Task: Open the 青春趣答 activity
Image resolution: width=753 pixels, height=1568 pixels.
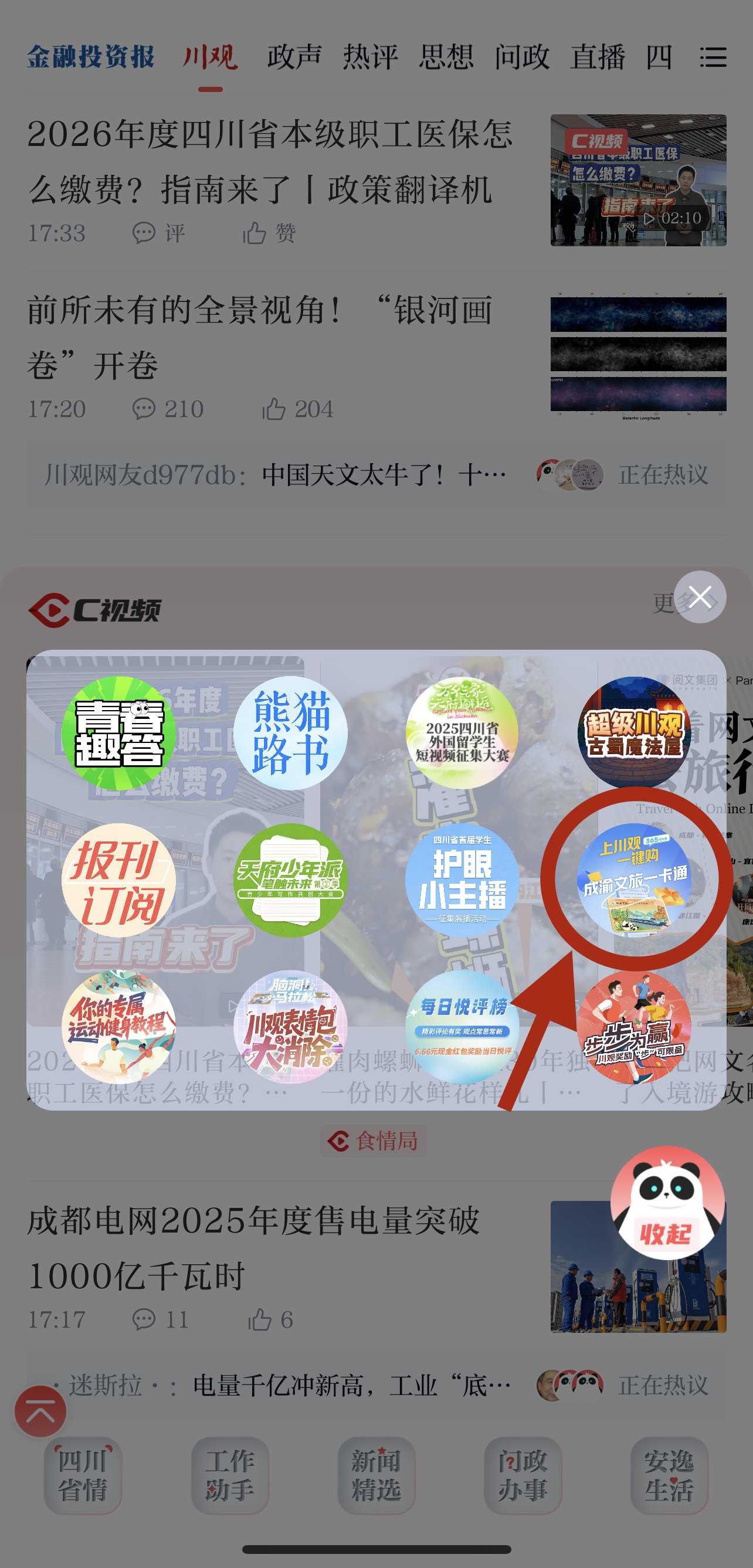Action: click(x=118, y=733)
